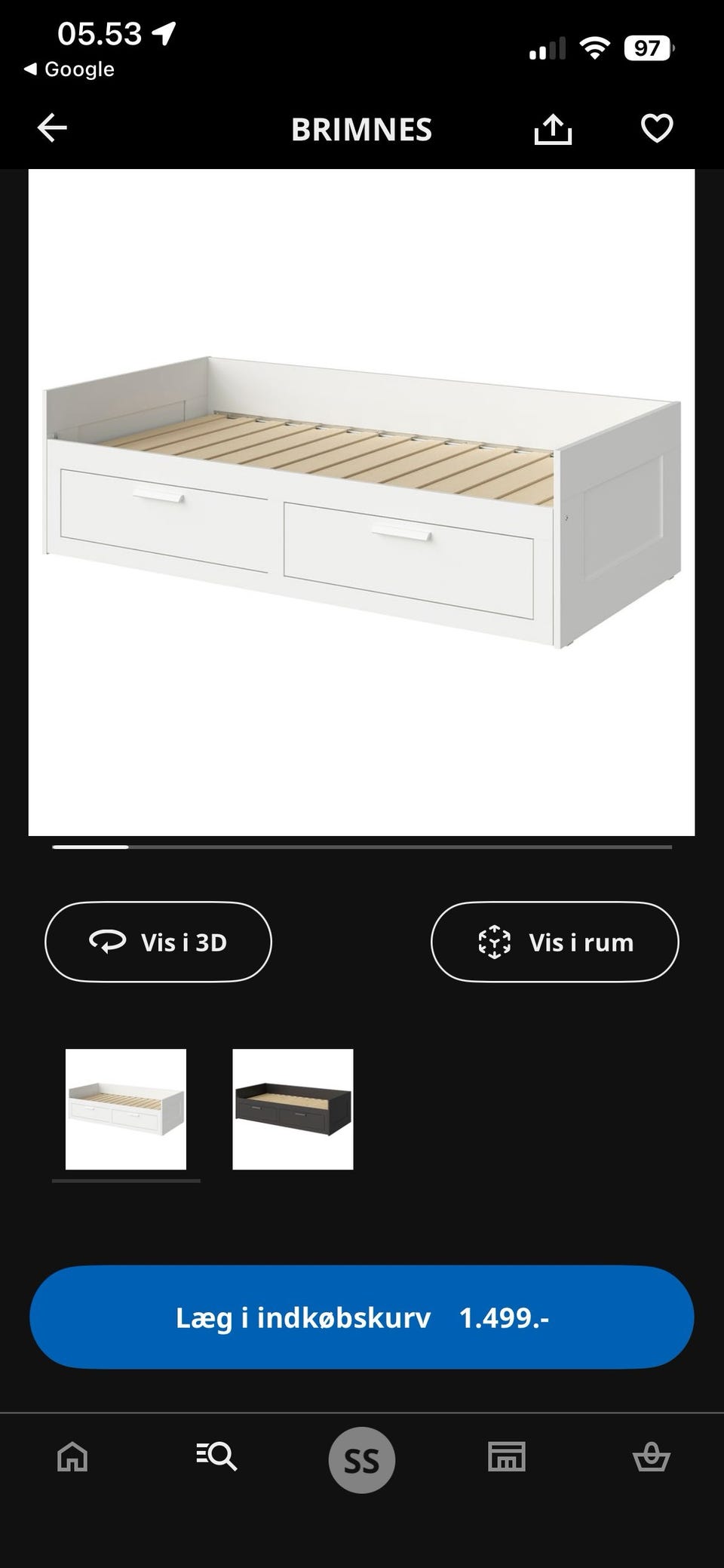Image resolution: width=724 pixels, height=1568 pixels.
Task: Tap the back arrow to leave product page
Action: coord(52,128)
